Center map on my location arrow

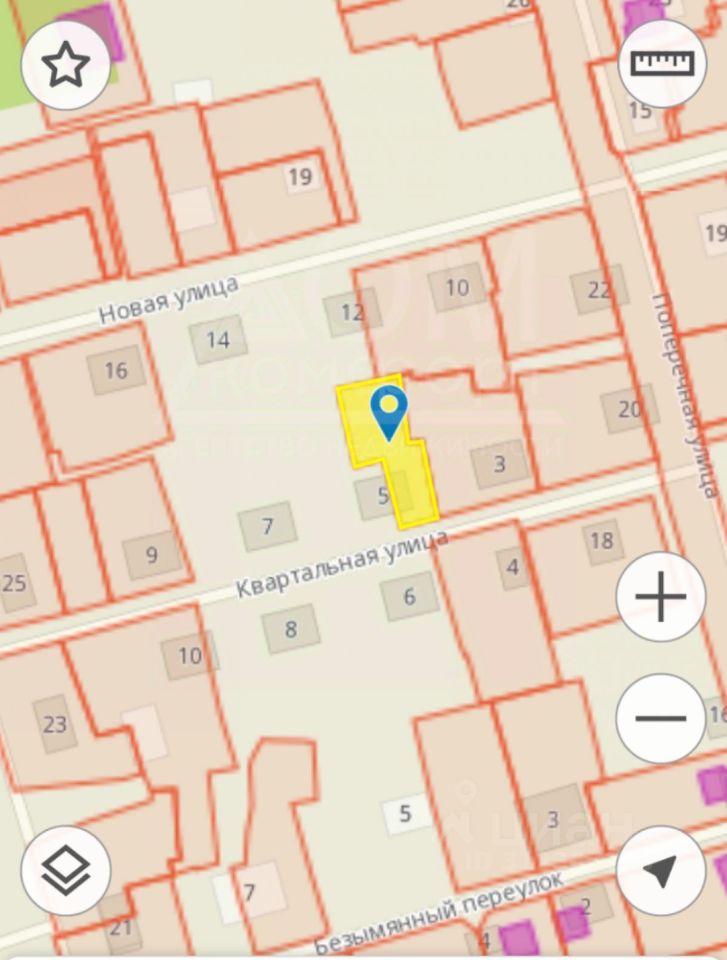click(661, 871)
